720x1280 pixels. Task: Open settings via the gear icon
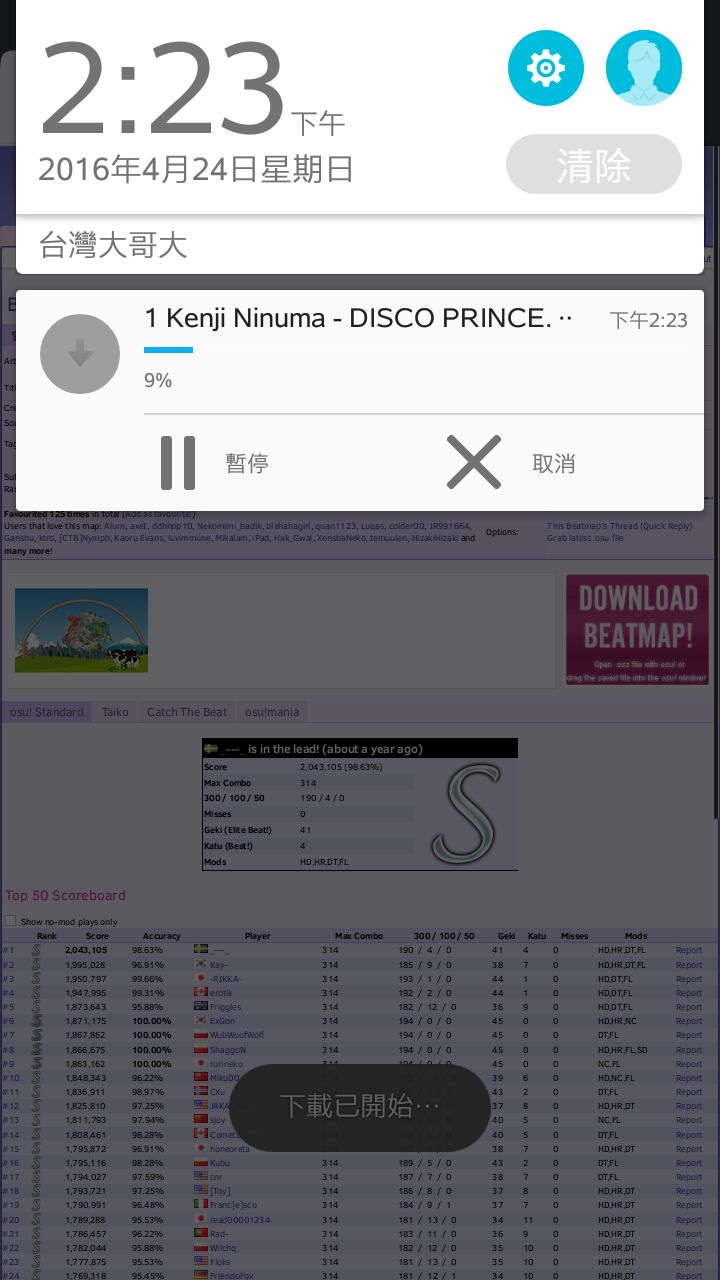[545, 68]
